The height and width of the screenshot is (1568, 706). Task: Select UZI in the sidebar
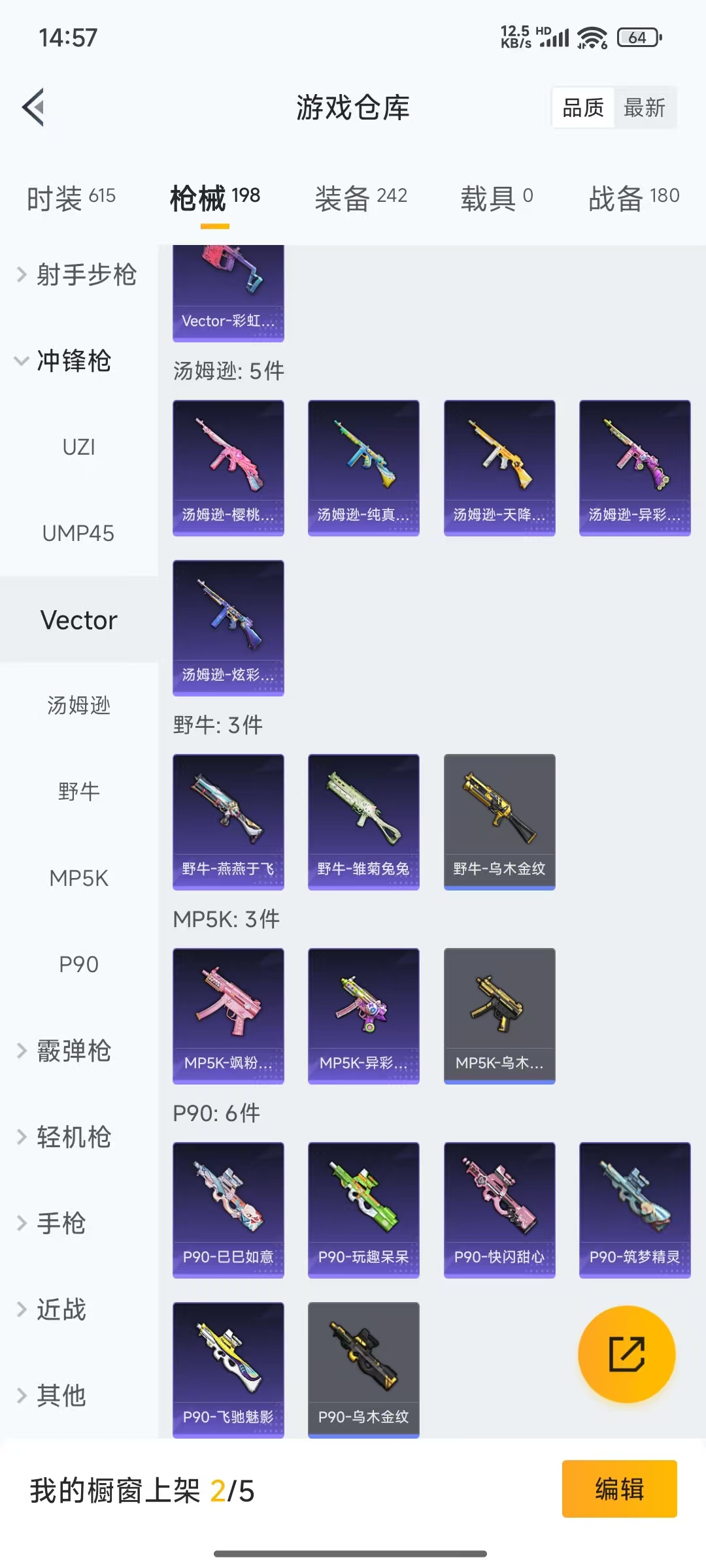point(78,448)
